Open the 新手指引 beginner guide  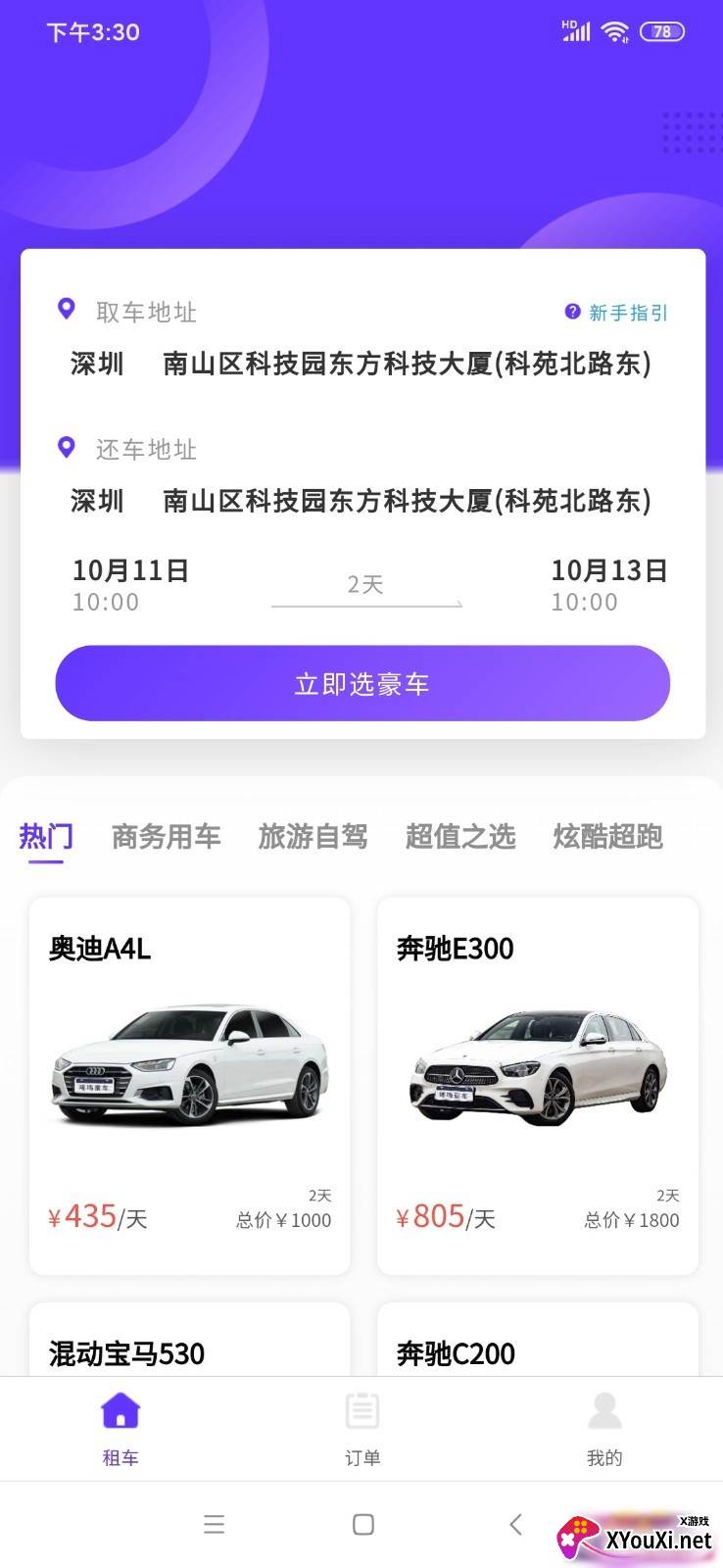(x=617, y=313)
